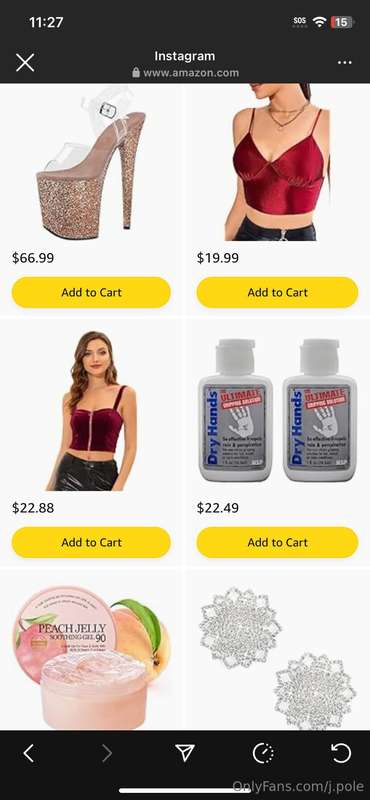Open the glitter platform heels product
This screenshot has height=800, width=370.
pos(91,163)
